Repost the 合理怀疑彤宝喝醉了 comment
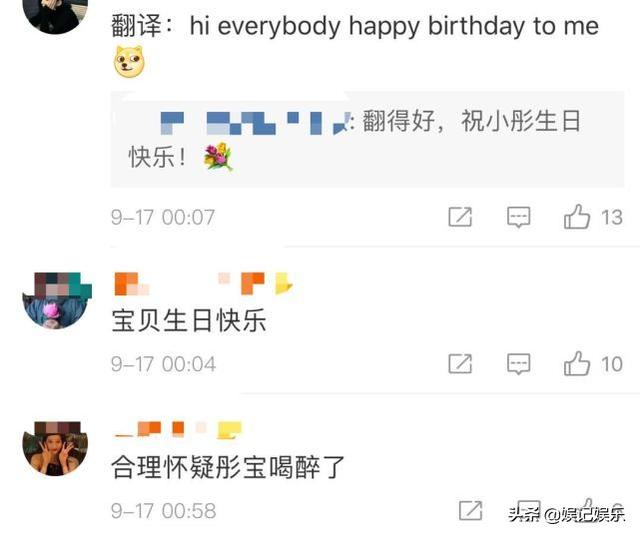Viewport: 640px width, 537px height. click(470, 511)
